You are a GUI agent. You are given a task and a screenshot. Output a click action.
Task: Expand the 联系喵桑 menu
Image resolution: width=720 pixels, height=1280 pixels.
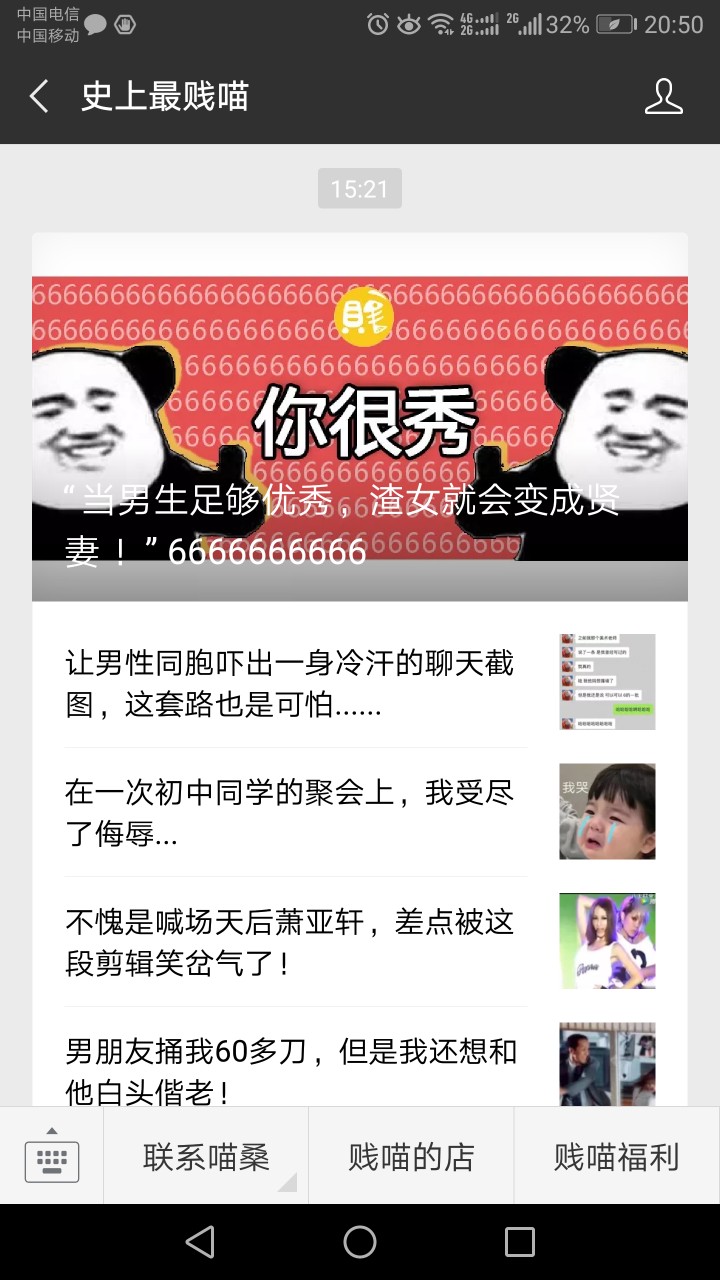point(206,1157)
